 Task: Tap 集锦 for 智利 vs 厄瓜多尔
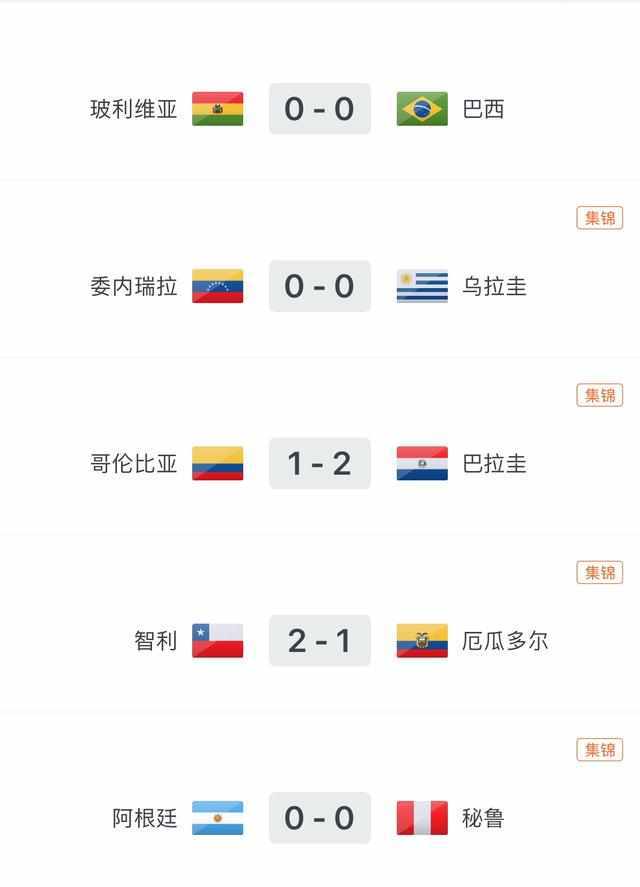point(599,572)
